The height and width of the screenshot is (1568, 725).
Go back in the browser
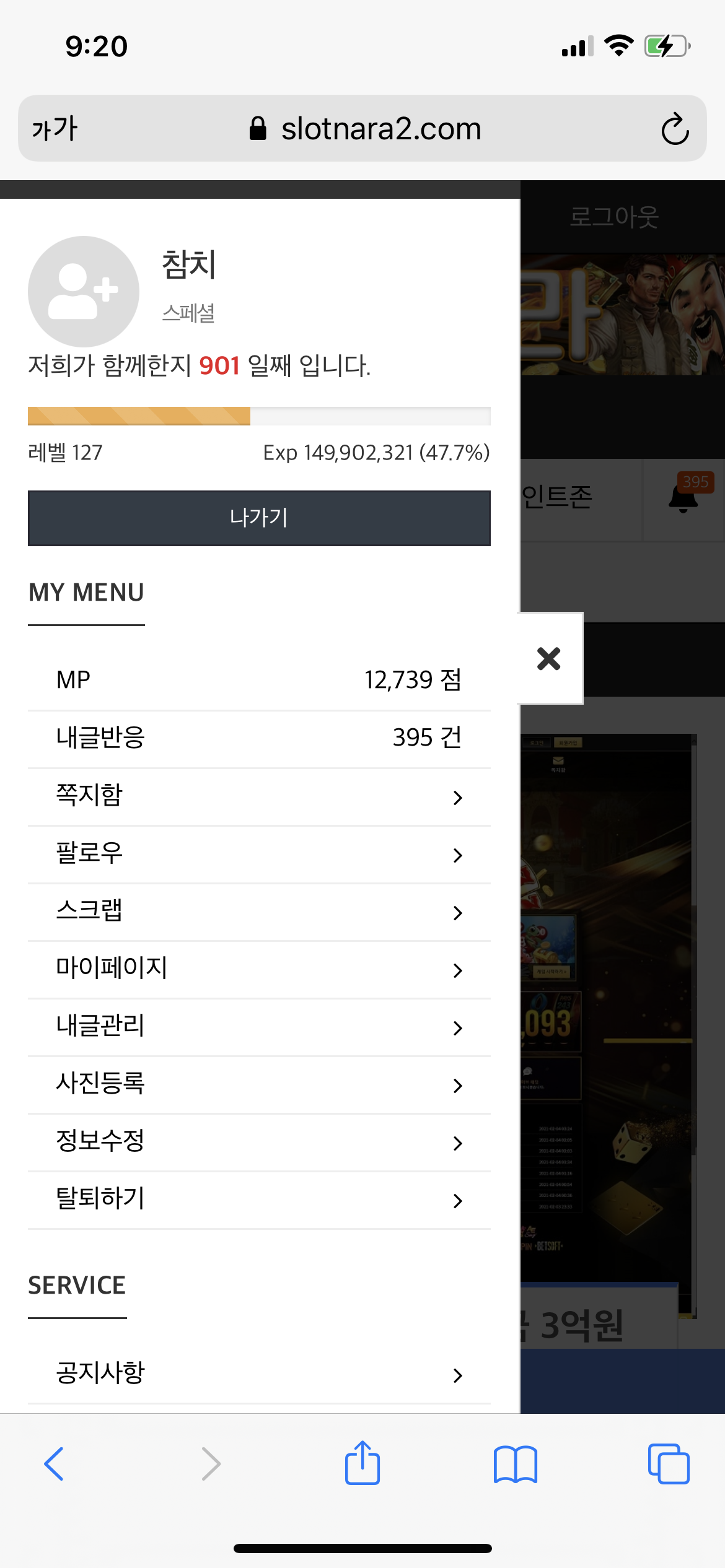pyautogui.click(x=54, y=1464)
